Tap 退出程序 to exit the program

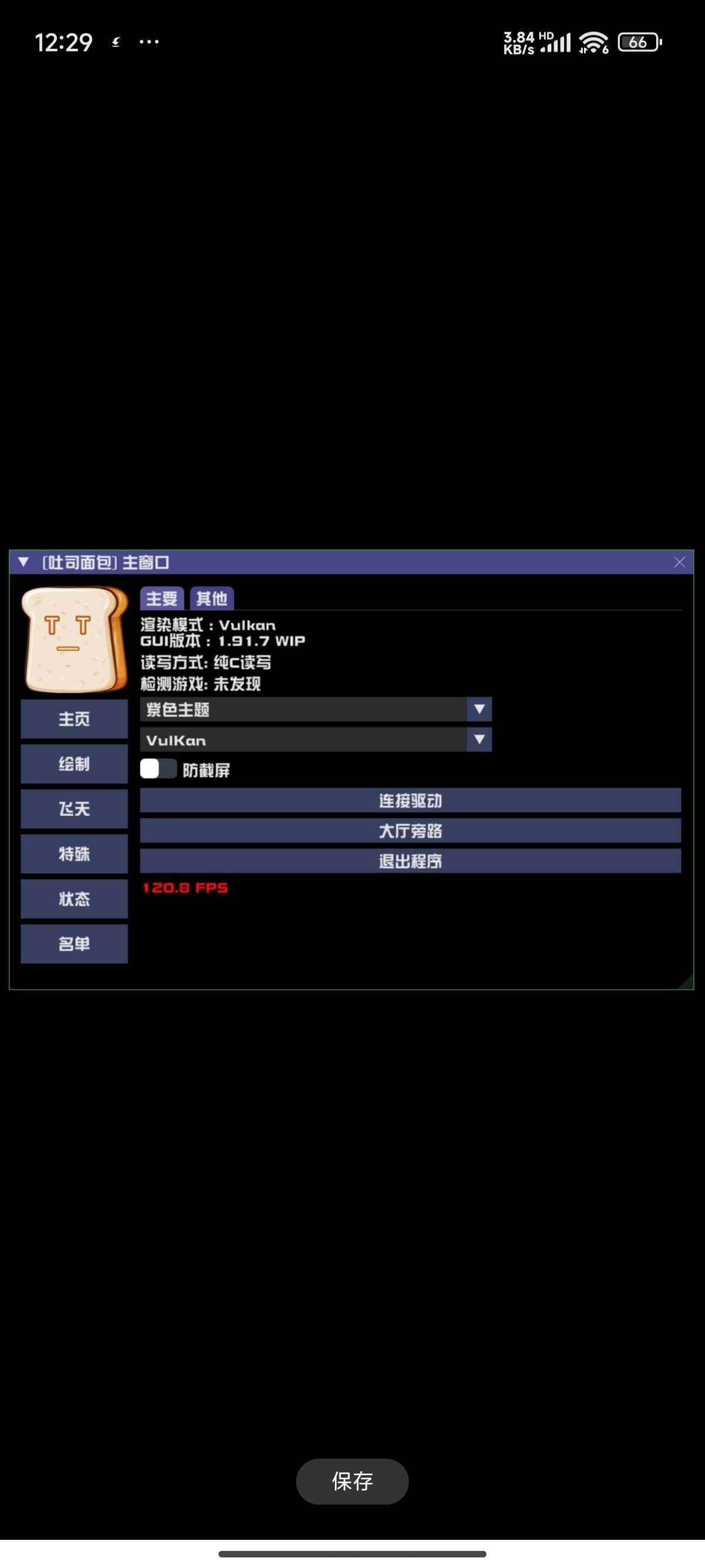pos(409,862)
